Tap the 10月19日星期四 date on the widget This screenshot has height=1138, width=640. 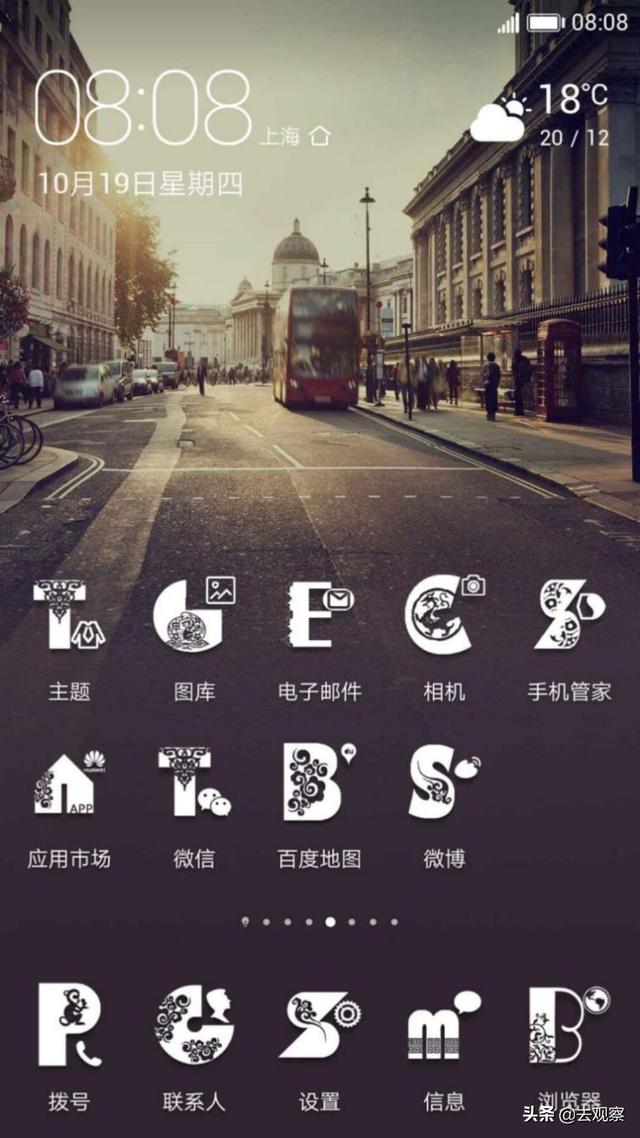point(140,184)
